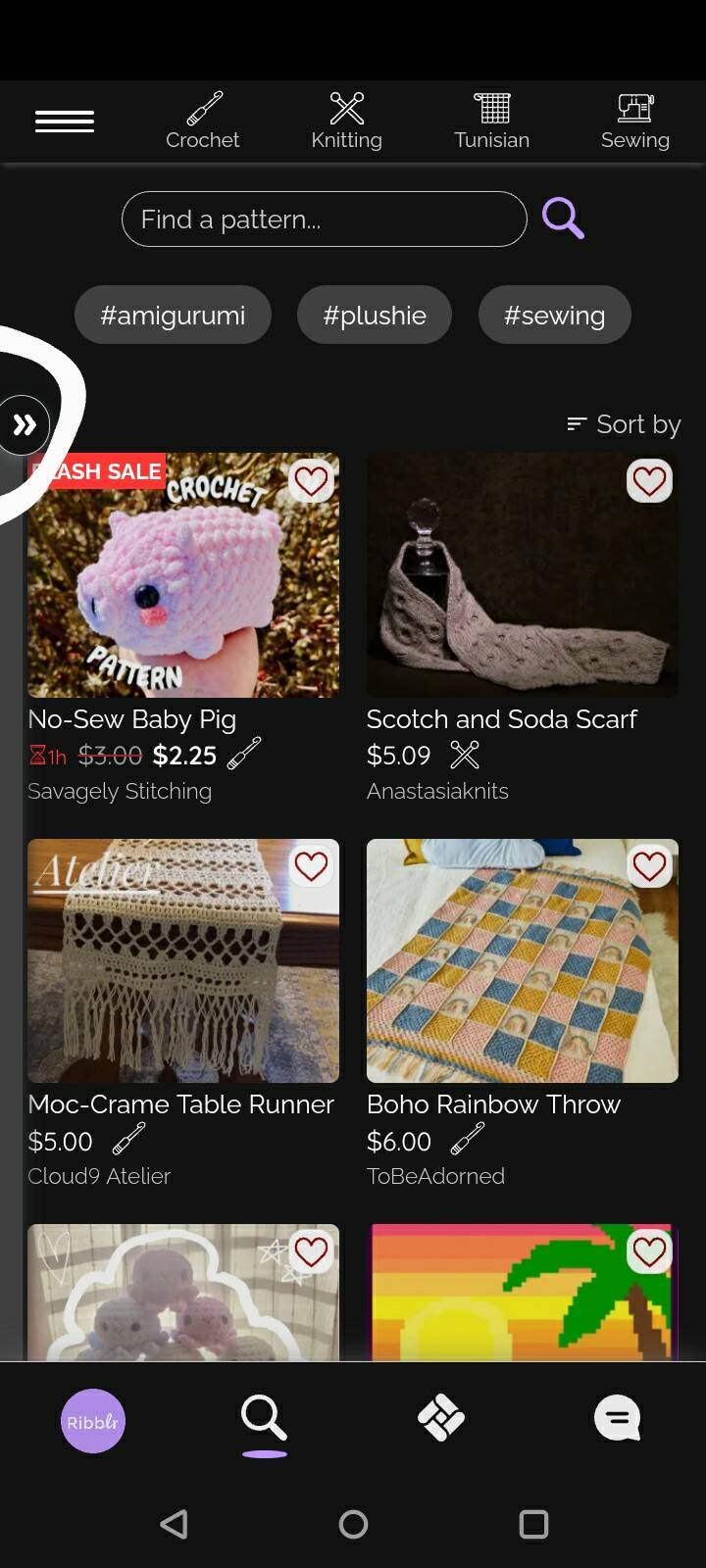Viewport: 706px width, 1568px height.
Task: Filter by the #amigurumi chip
Action: 173,315
